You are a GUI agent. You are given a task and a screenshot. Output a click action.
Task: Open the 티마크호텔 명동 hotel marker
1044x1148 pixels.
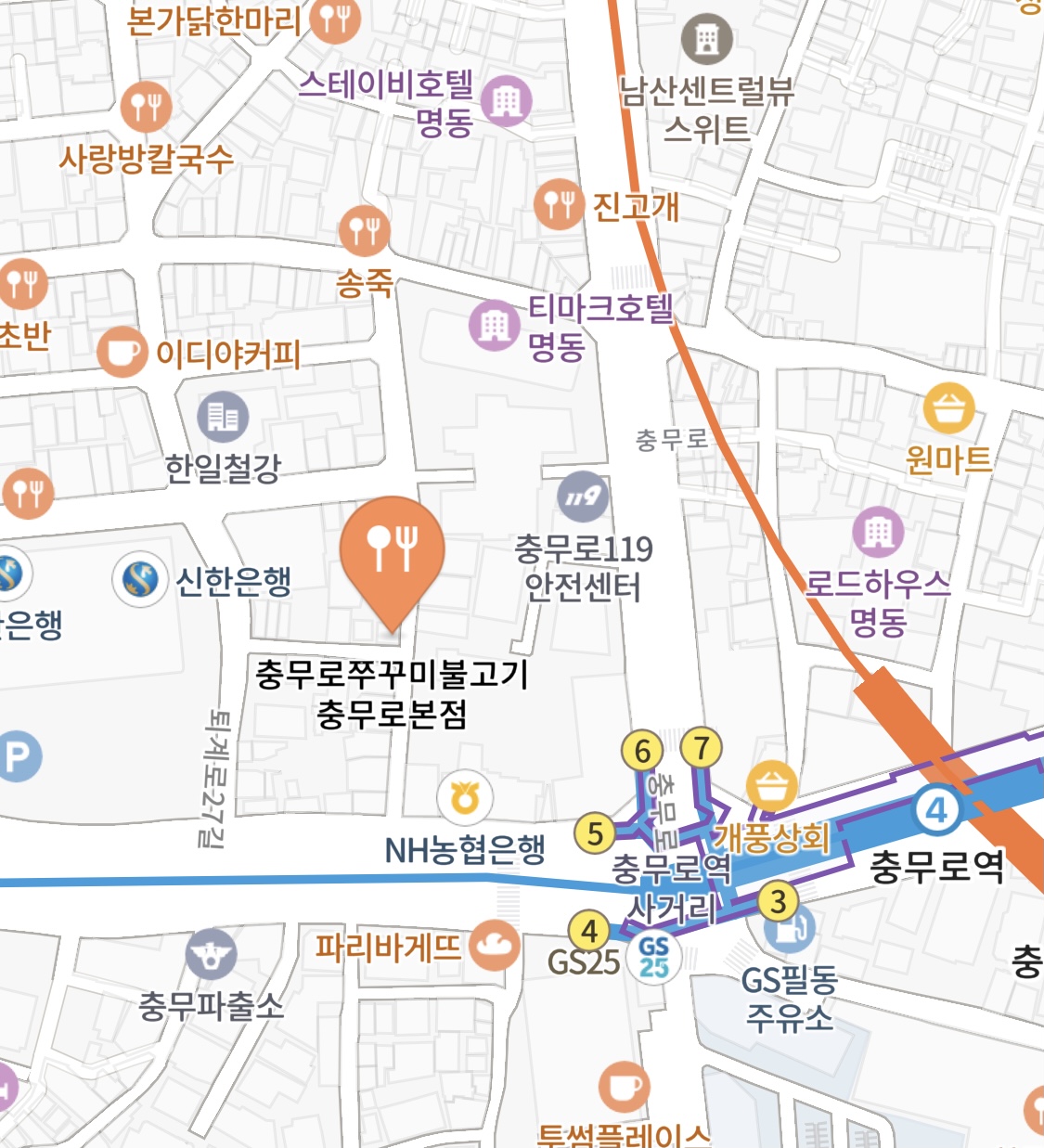(495, 326)
